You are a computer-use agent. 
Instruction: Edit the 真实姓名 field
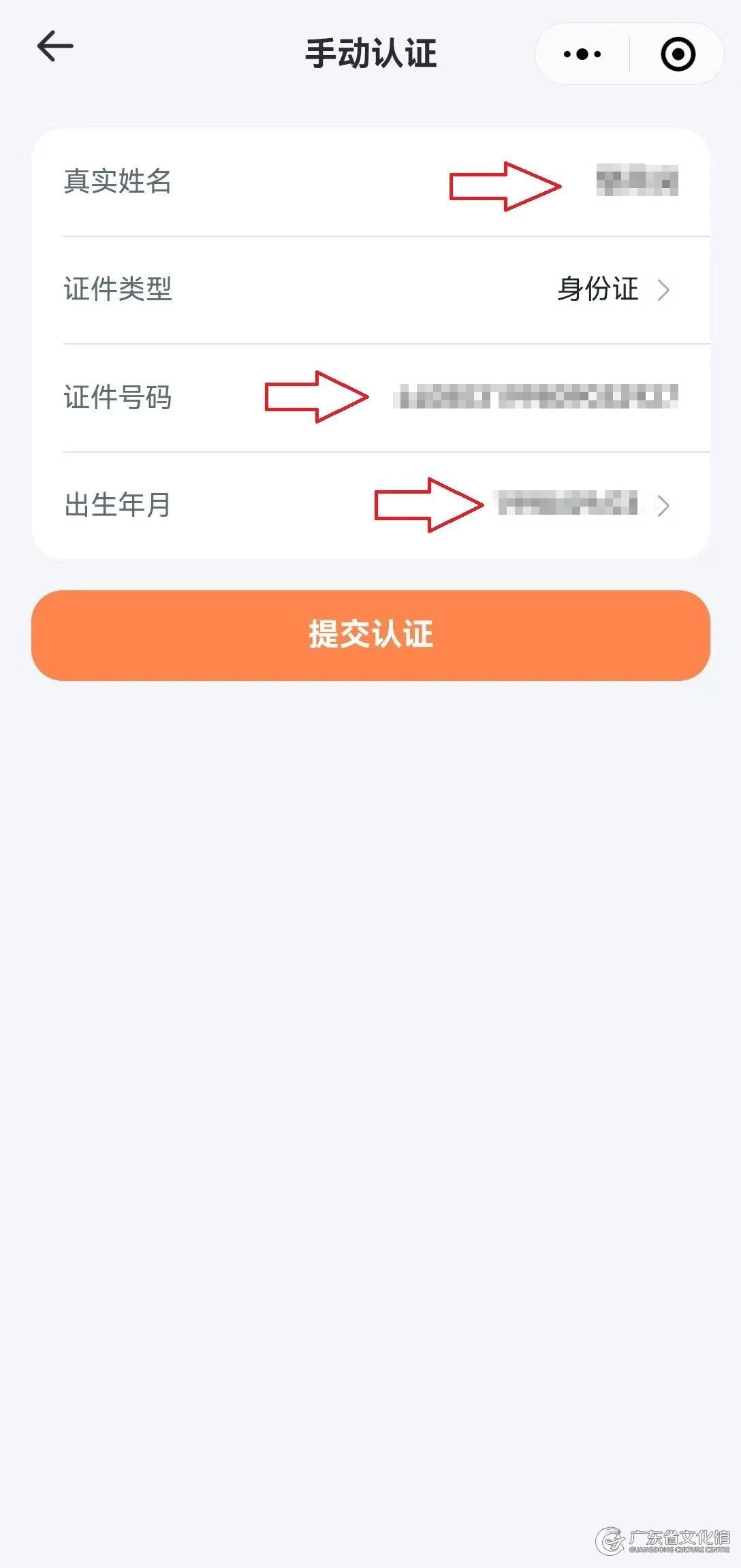pos(636,181)
